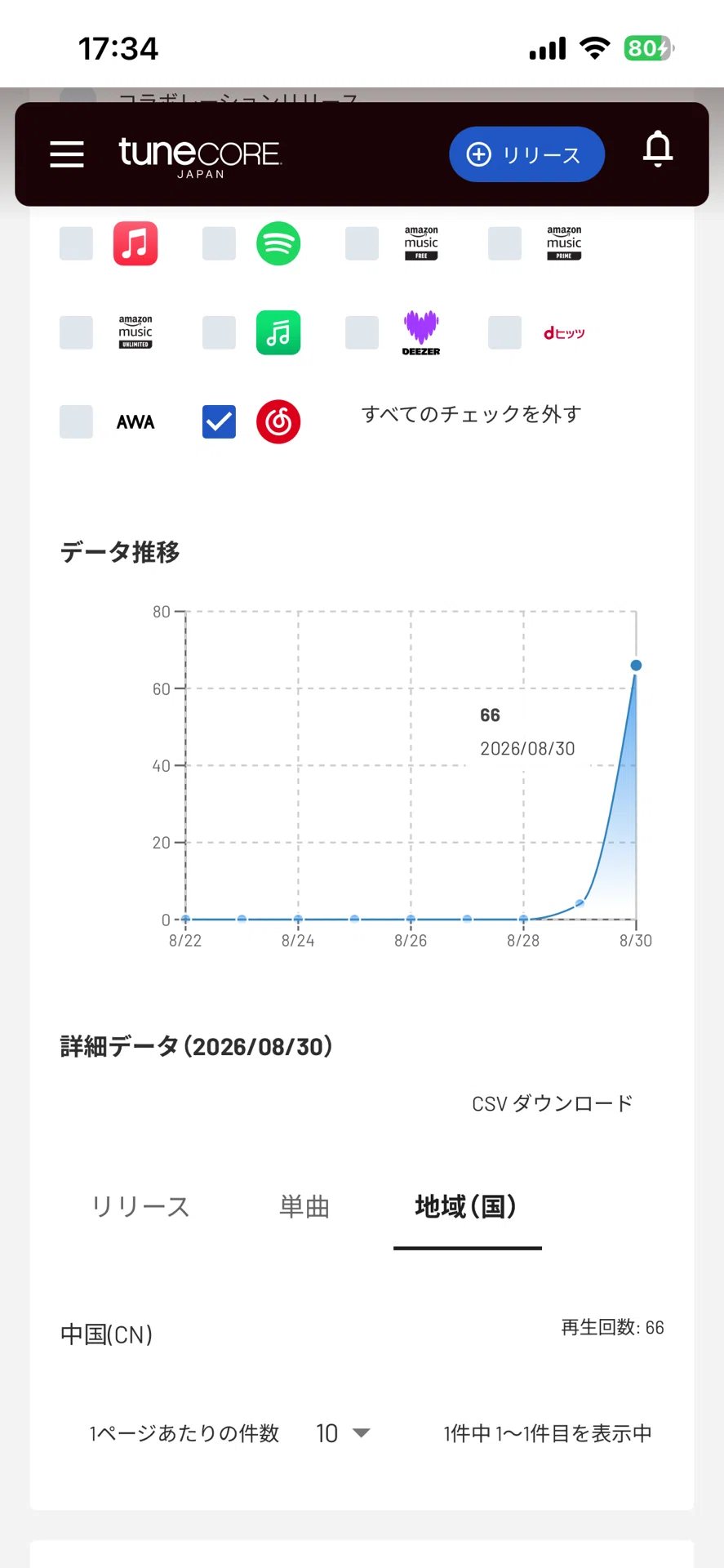Check the Amazon Music Prime checkbox
The image size is (724, 1568).
click(504, 243)
